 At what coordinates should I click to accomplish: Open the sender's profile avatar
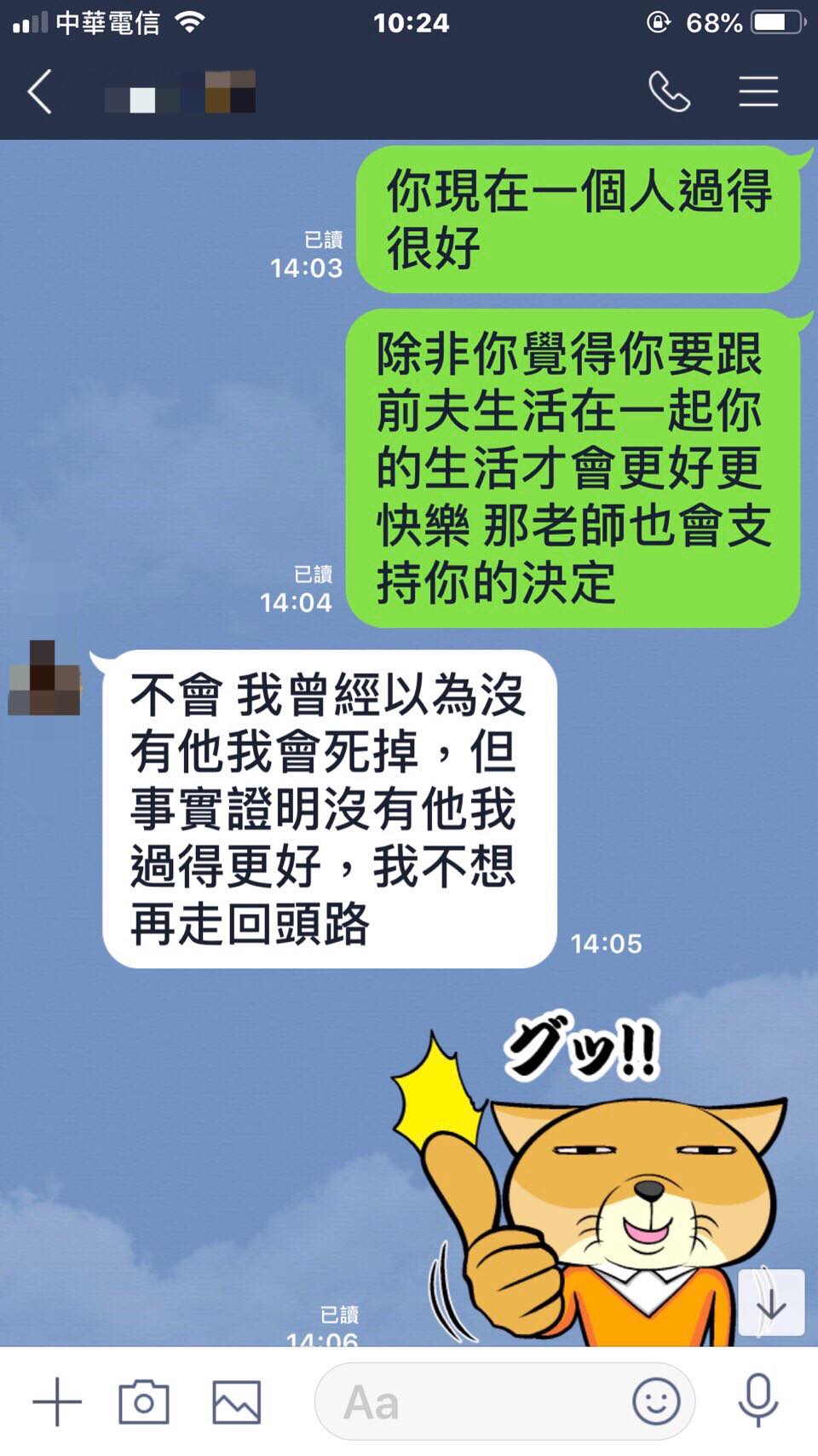coord(45,679)
